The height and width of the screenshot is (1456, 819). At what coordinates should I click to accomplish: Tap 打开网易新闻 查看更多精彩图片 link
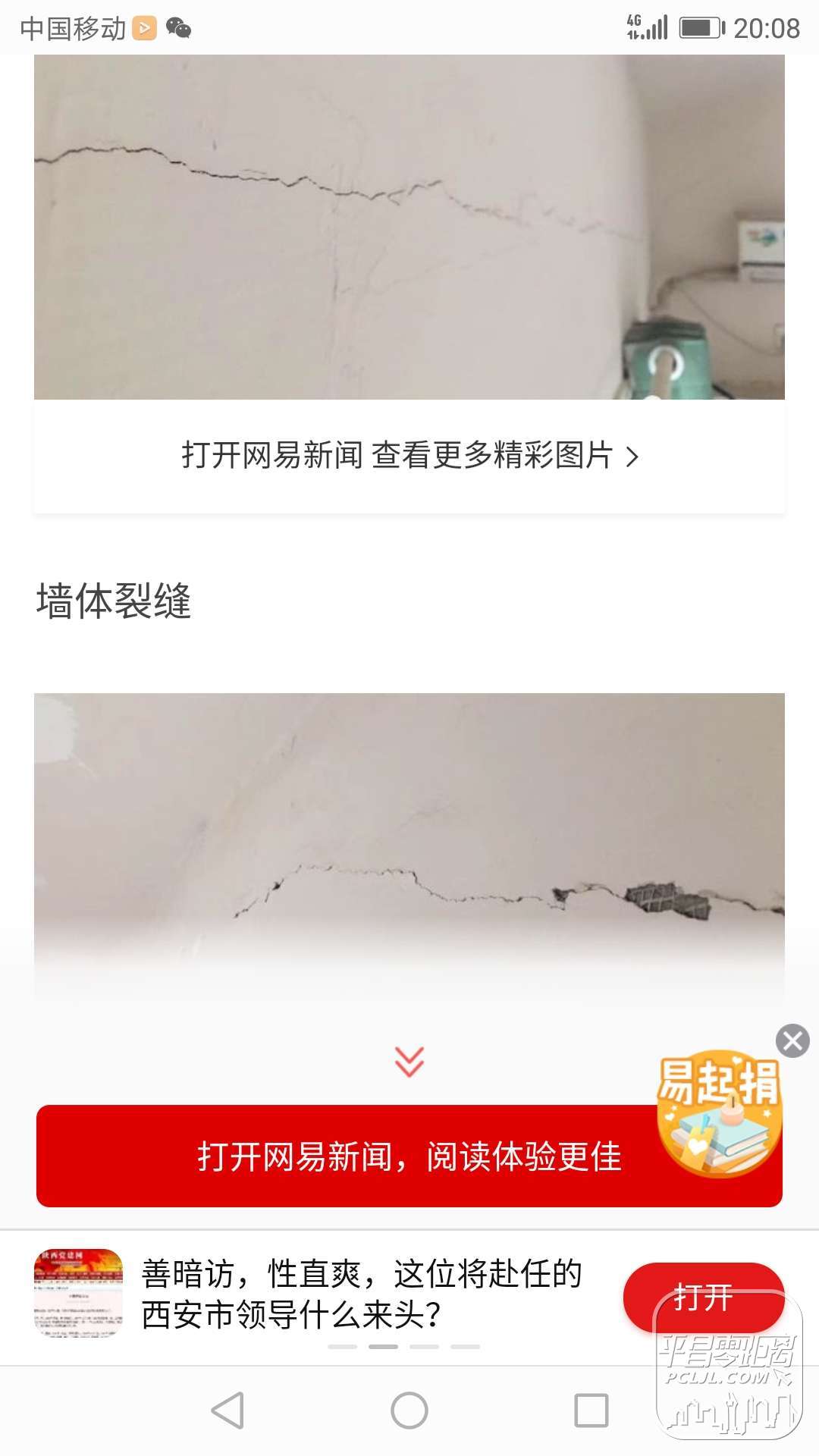pyautogui.click(x=409, y=456)
